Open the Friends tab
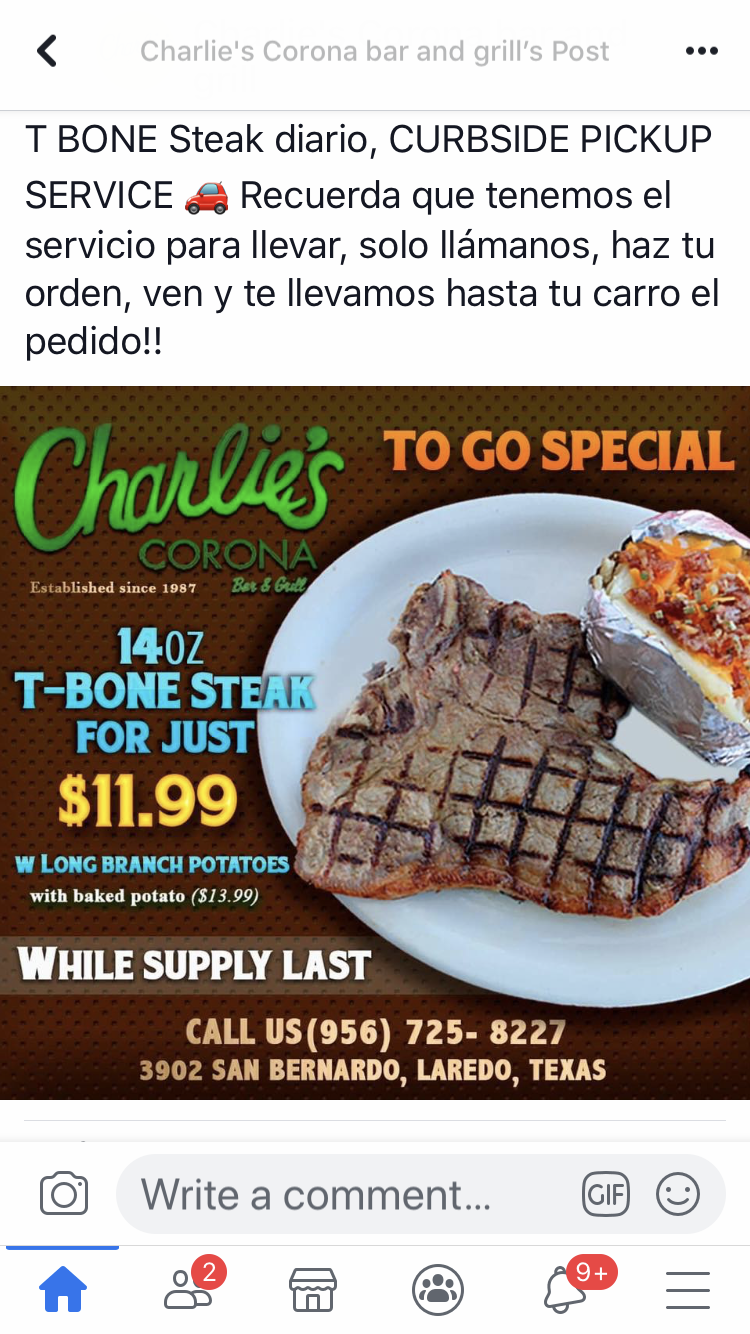This screenshot has width=750, height=1334. [x=188, y=1289]
